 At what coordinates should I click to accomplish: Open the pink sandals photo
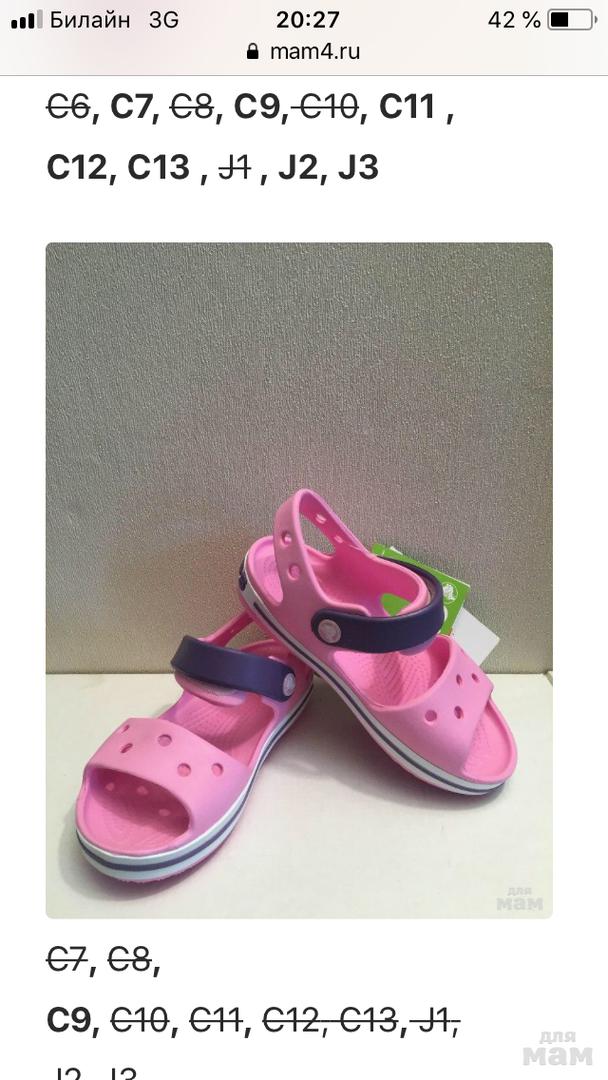click(299, 580)
